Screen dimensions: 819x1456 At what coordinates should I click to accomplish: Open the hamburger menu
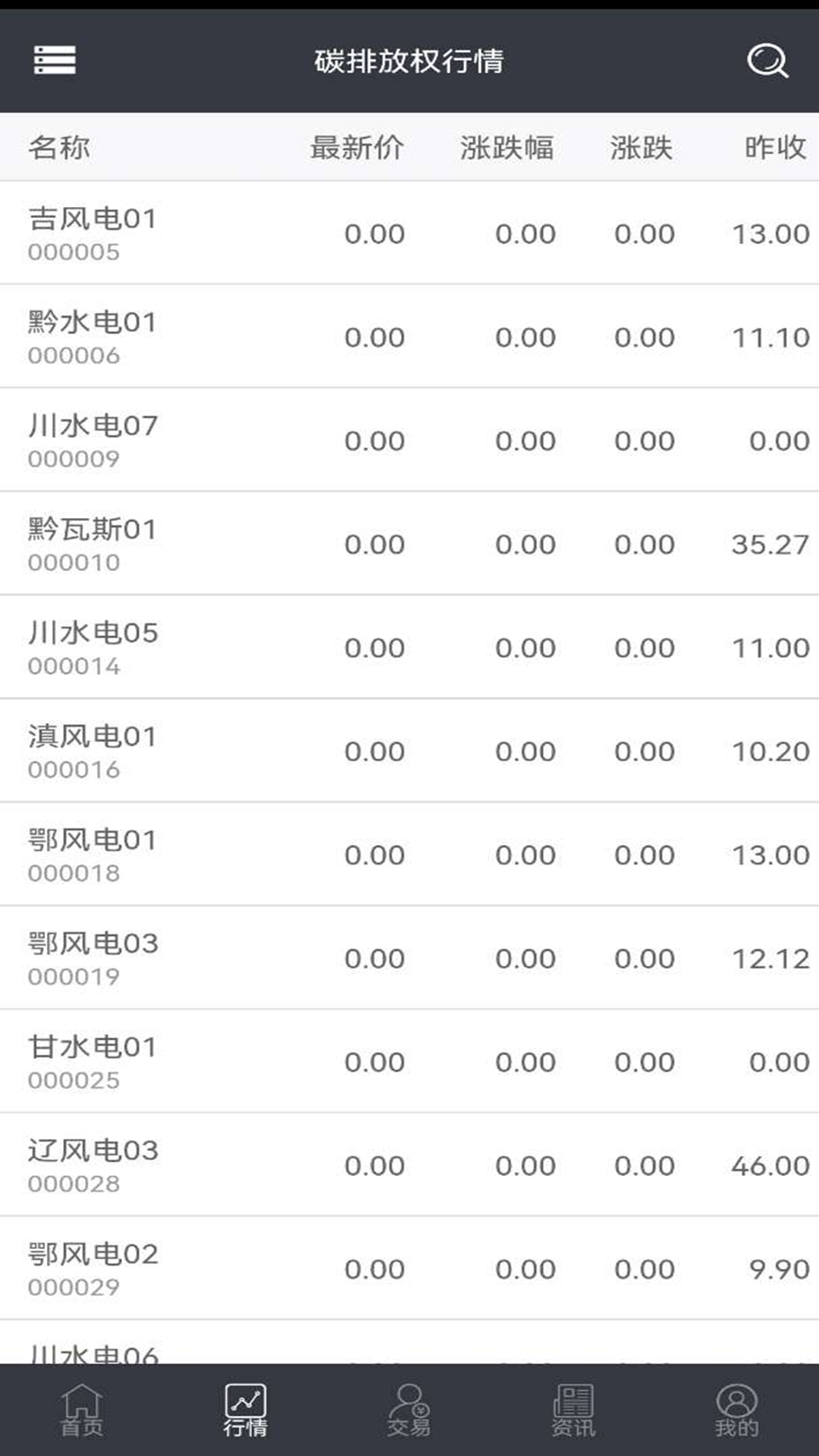click(x=55, y=61)
